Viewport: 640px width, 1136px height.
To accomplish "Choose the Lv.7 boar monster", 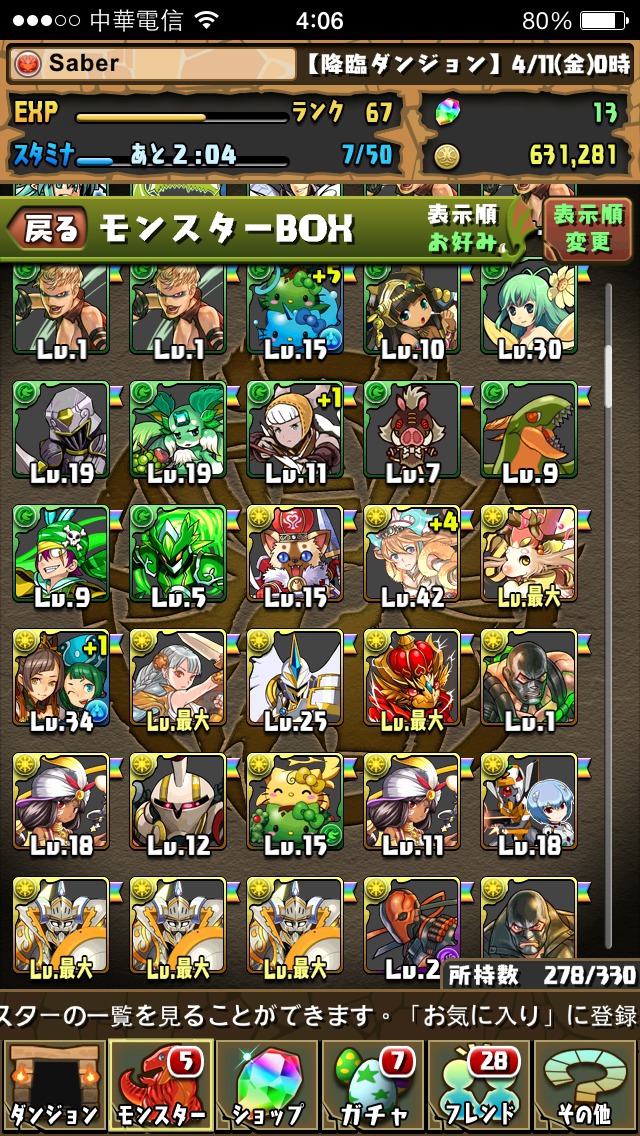I will 412,430.
